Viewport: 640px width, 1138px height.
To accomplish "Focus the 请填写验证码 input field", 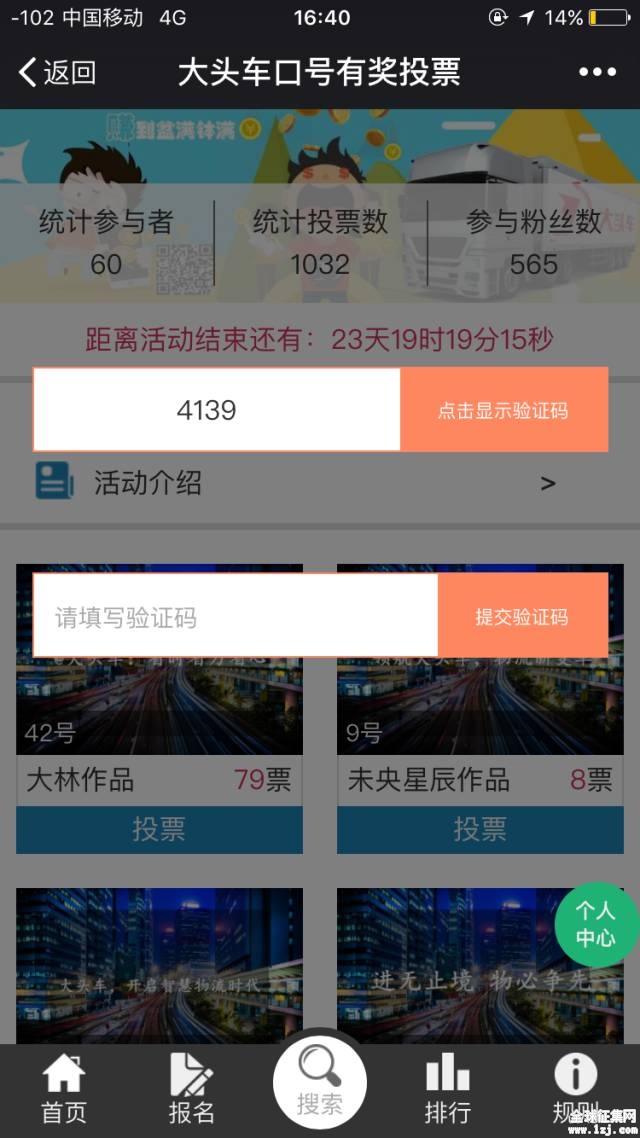I will (235, 616).
